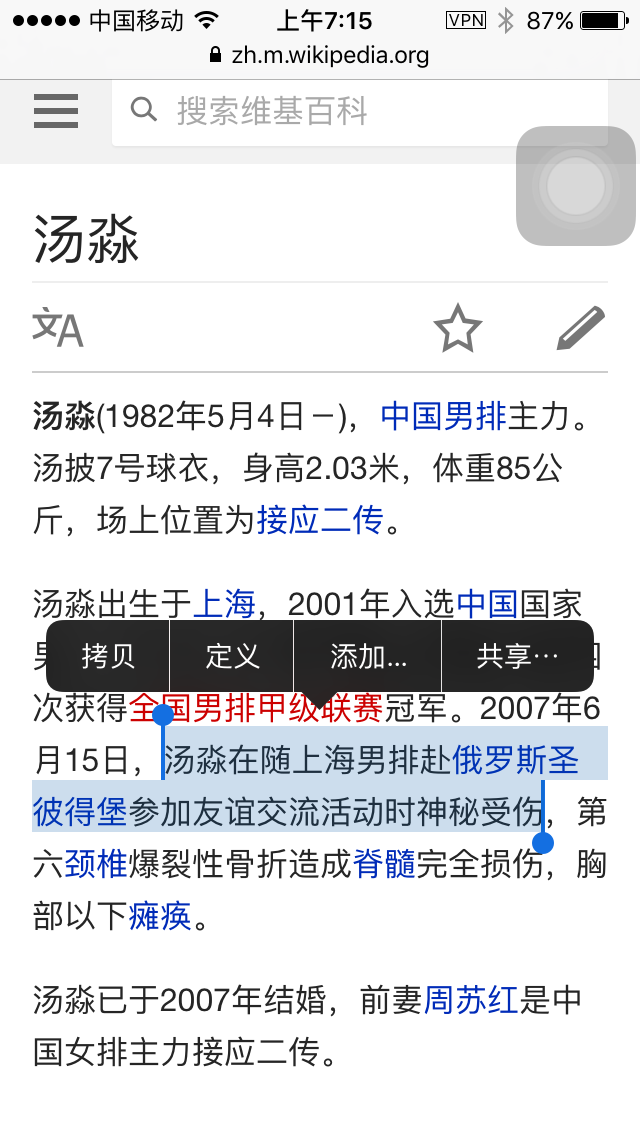Image resolution: width=640 pixels, height=1136 pixels.
Task: Select 定义 in the selection menu
Action: (232, 656)
